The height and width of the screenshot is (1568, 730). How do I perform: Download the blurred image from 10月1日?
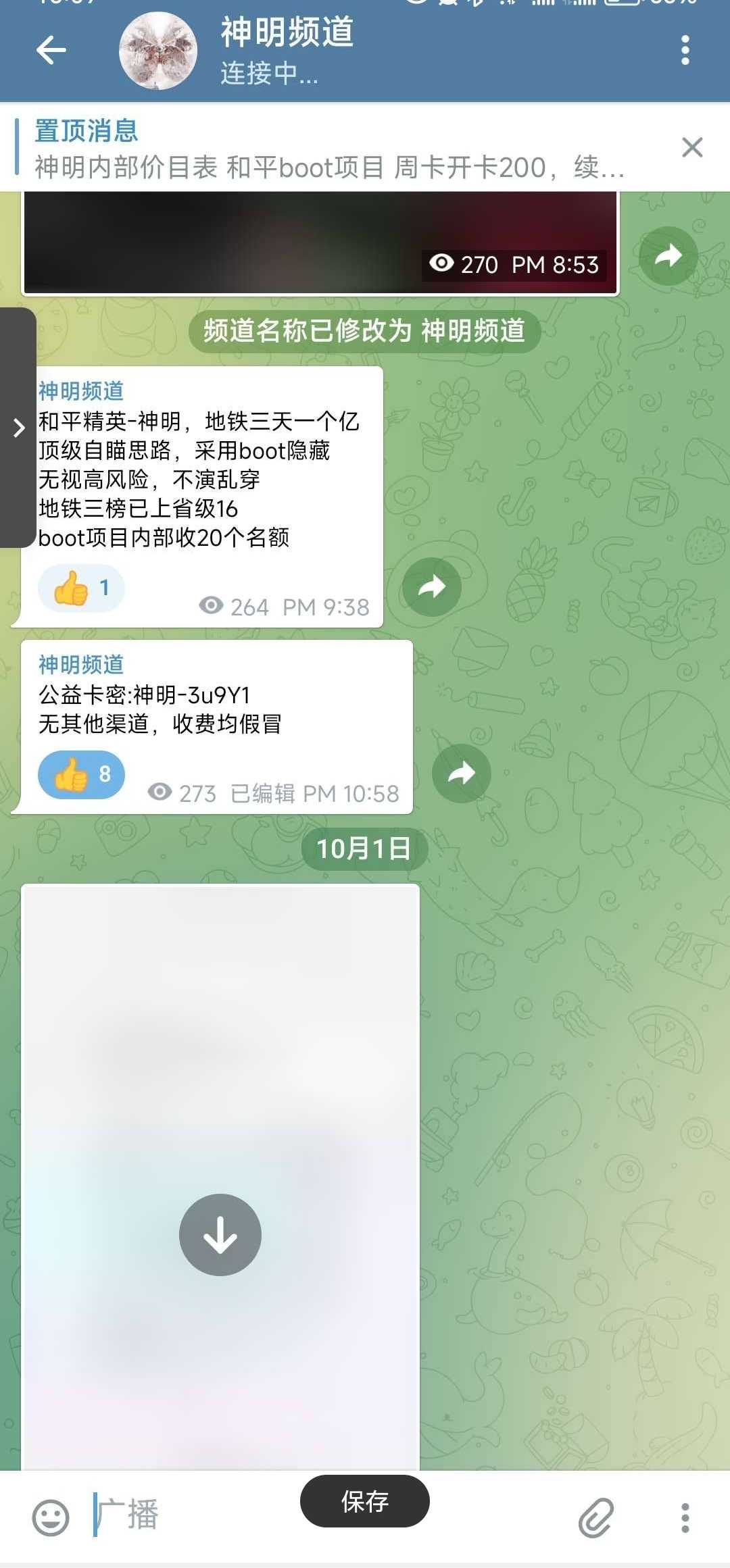coord(220,1234)
